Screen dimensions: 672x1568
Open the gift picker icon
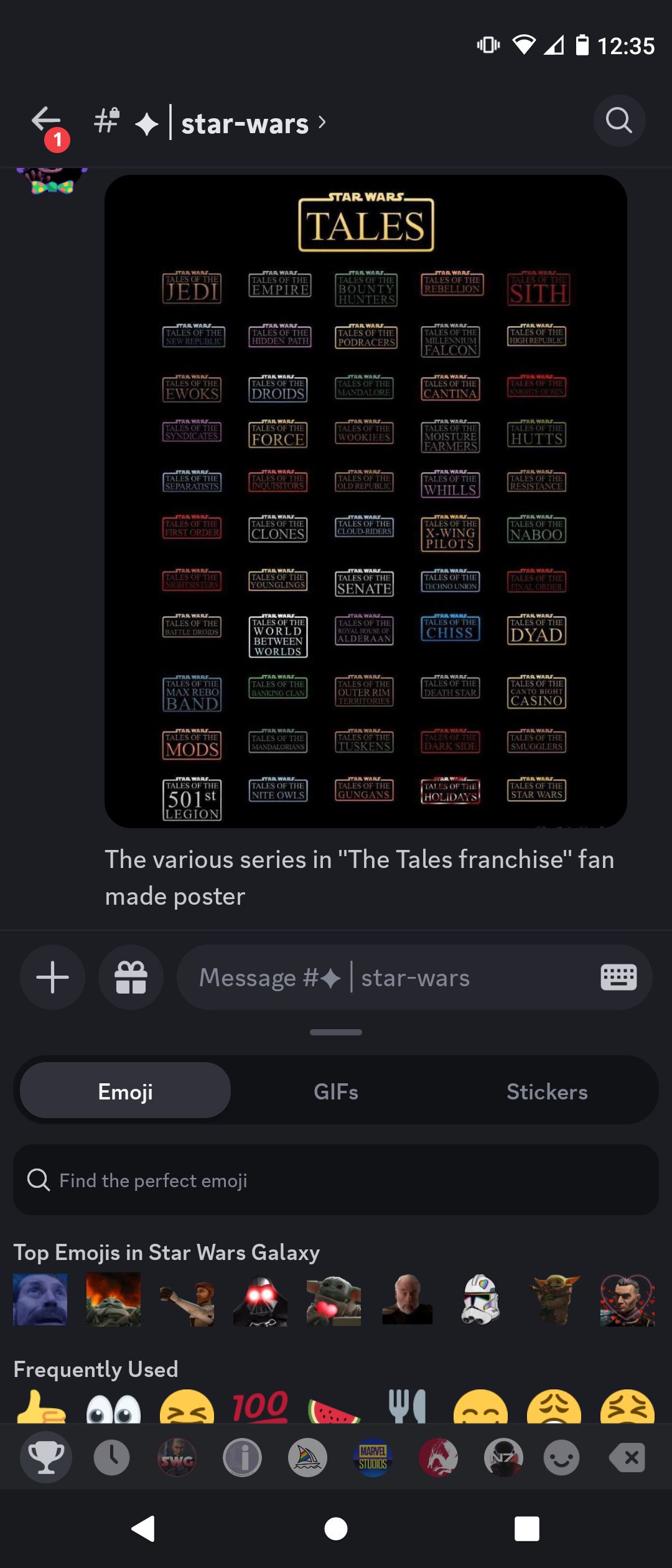click(x=131, y=977)
